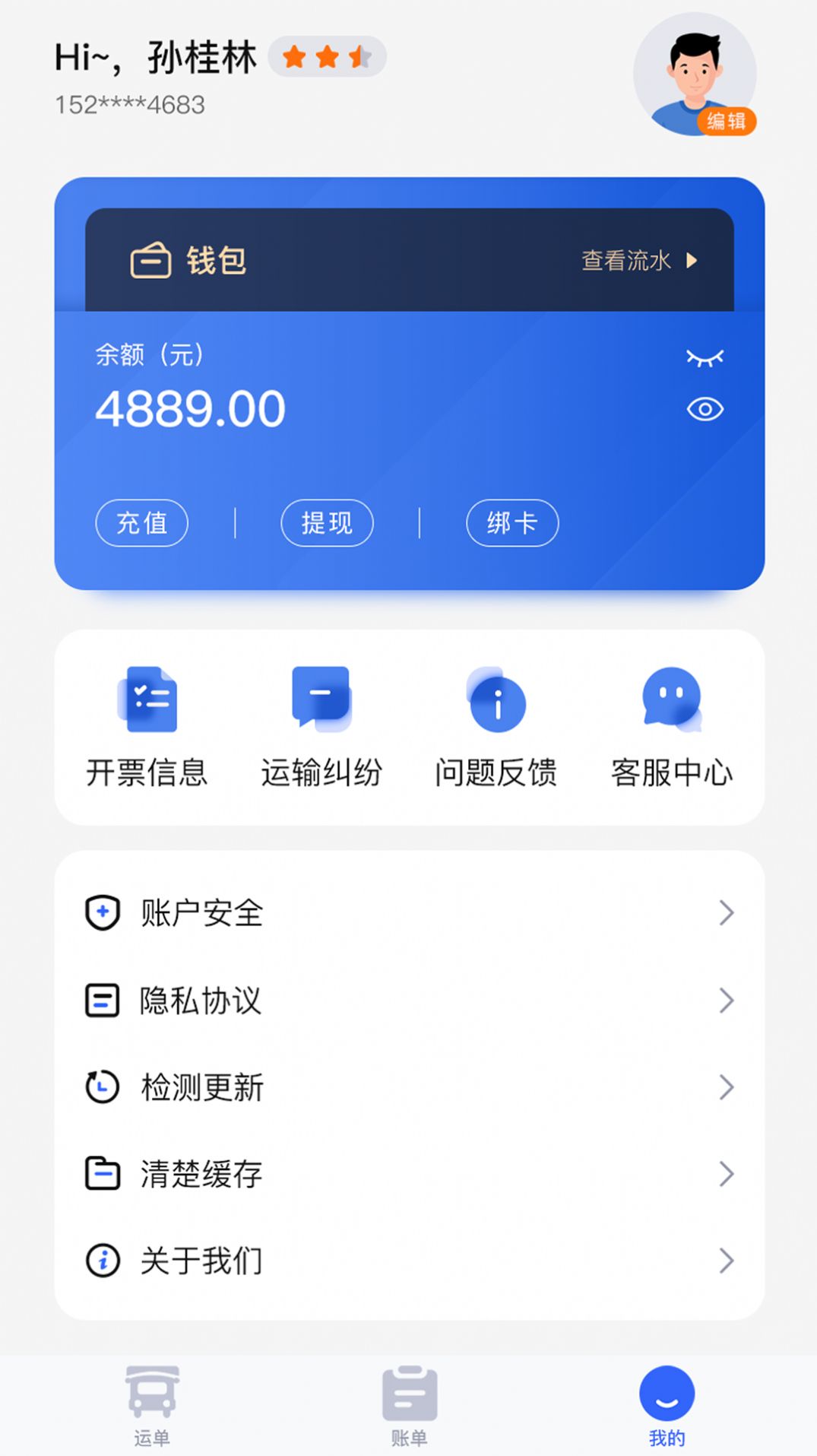Open the 隐私协议 row
Screen dimensions: 817x1456
click(409, 1001)
